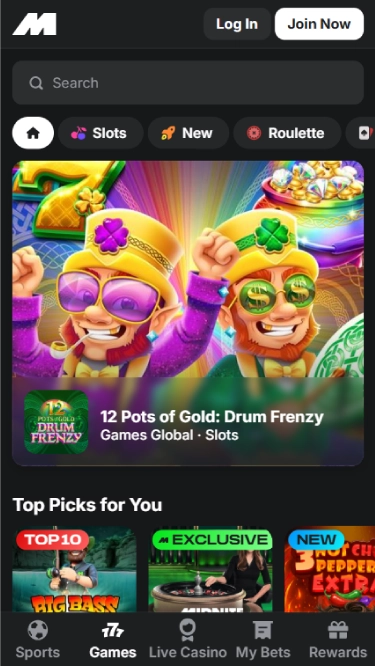This screenshot has width=375, height=666.
Task: Open the Big Bass TOP10 game tile
Action: tap(74, 569)
